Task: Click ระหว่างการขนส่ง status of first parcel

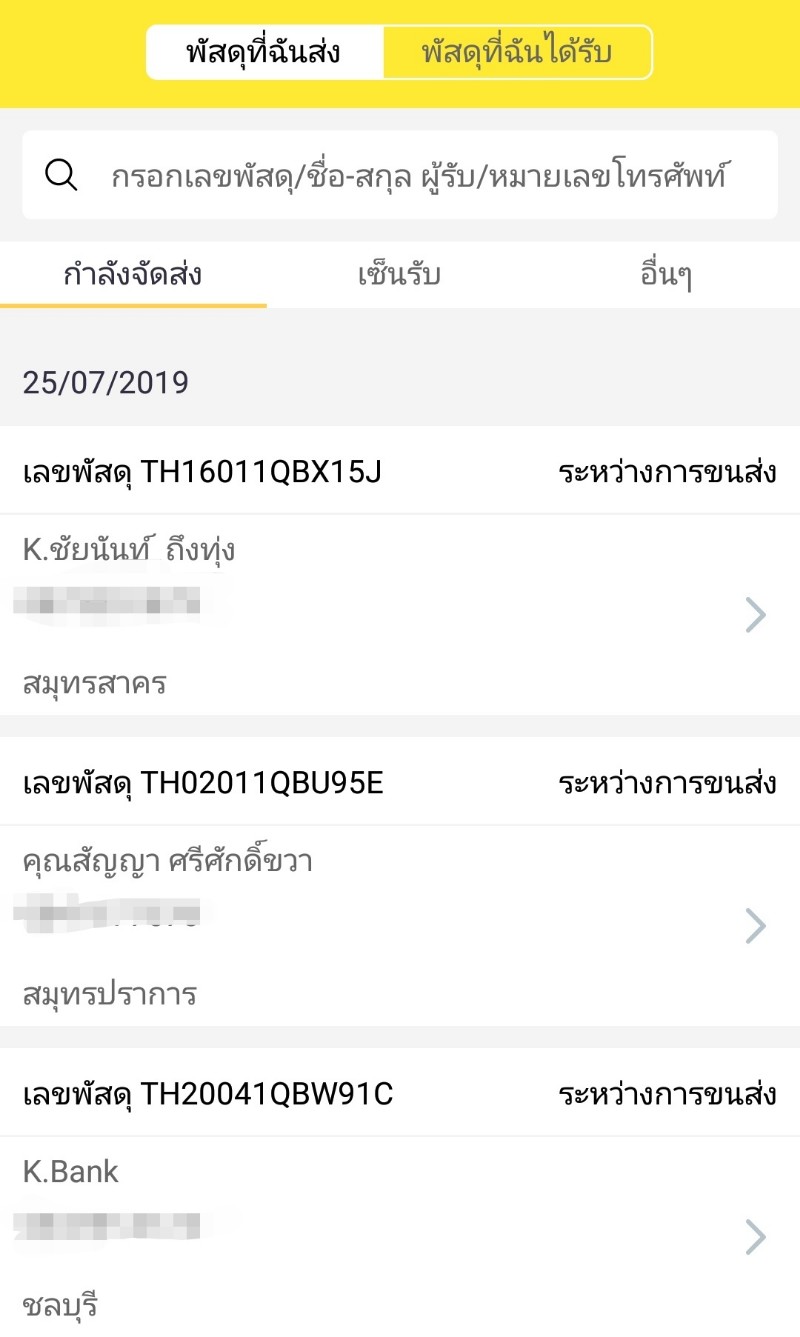Action: (x=668, y=472)
